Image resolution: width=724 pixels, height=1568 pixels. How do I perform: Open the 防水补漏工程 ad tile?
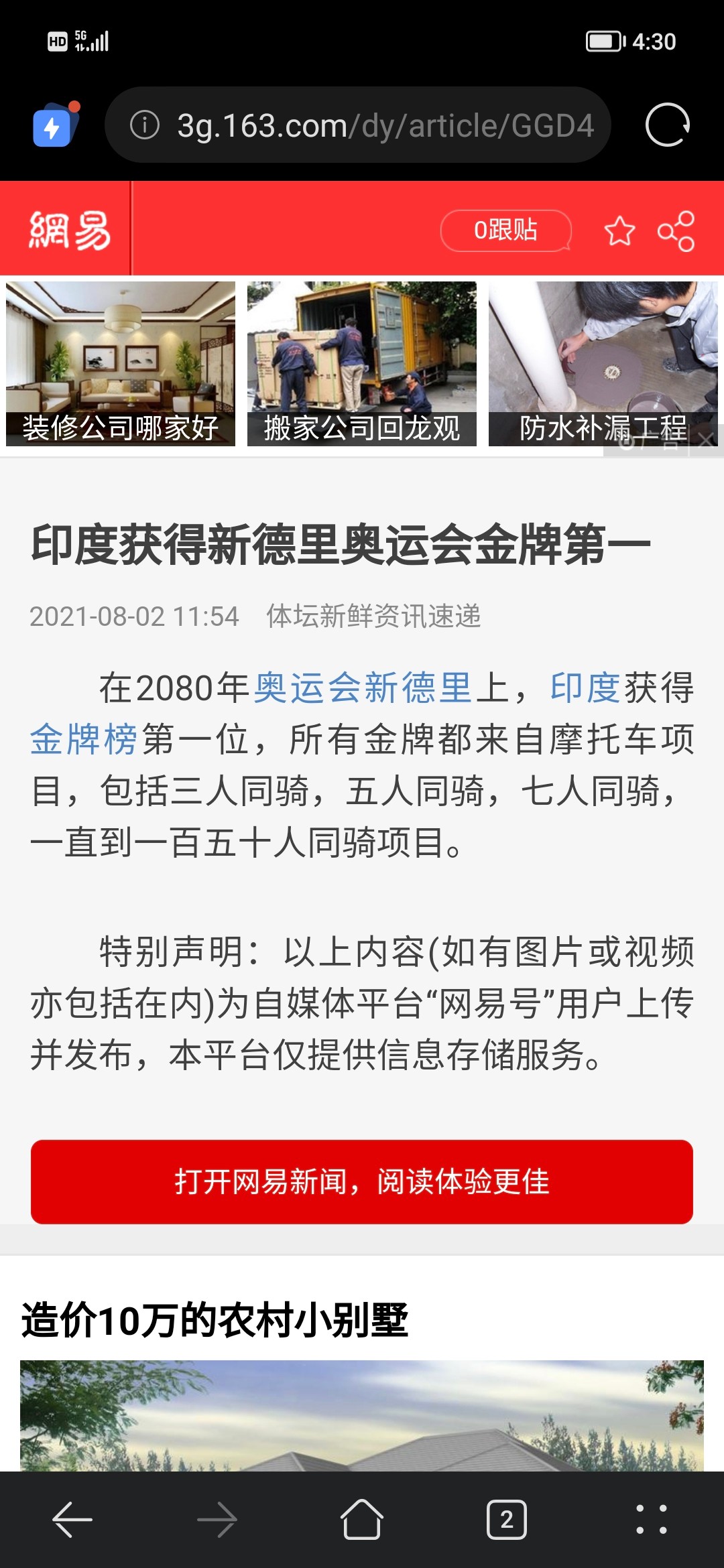tap(603, 364)
